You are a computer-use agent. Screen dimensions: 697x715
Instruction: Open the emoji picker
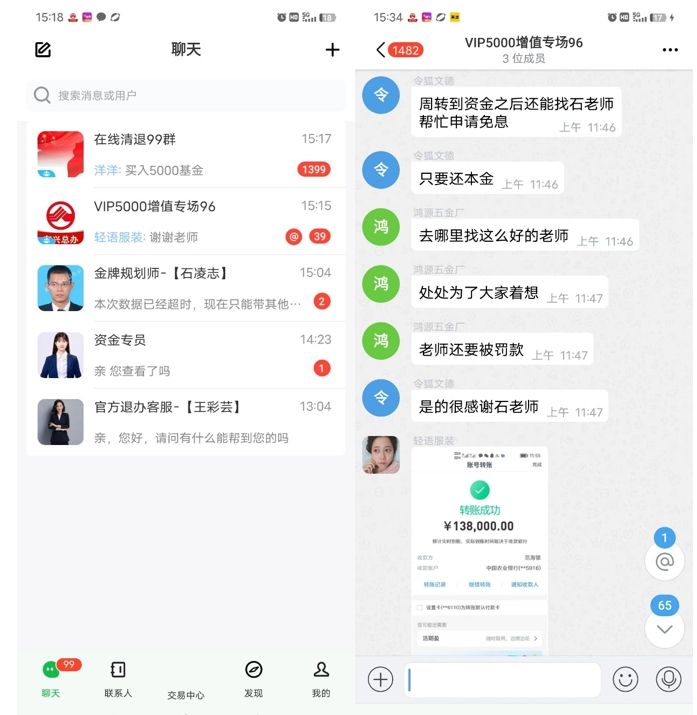(x=625, y=680)
